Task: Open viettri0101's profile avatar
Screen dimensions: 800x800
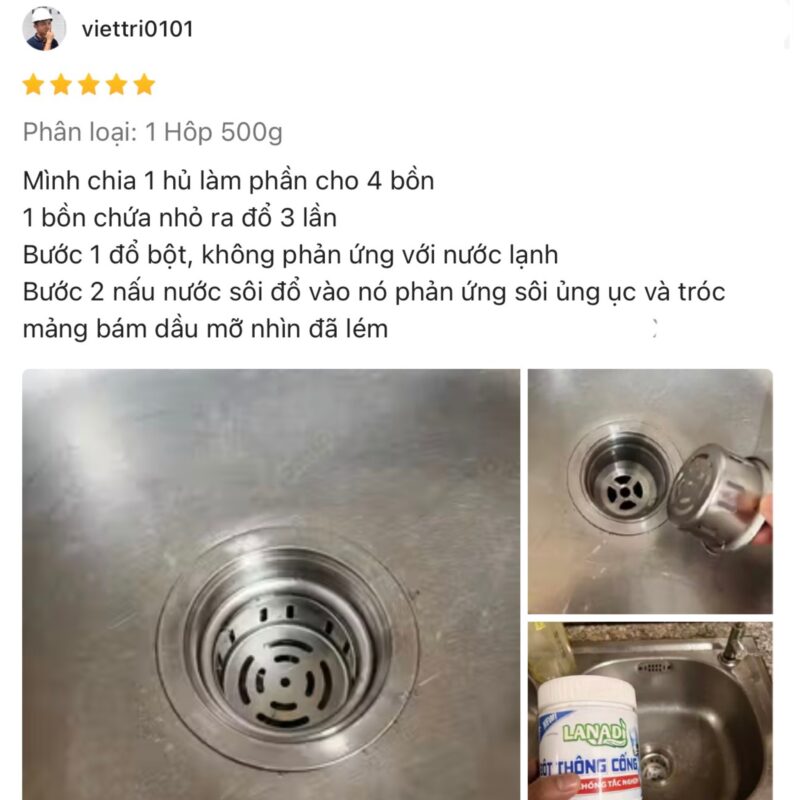Action: [x=44, y=29]
